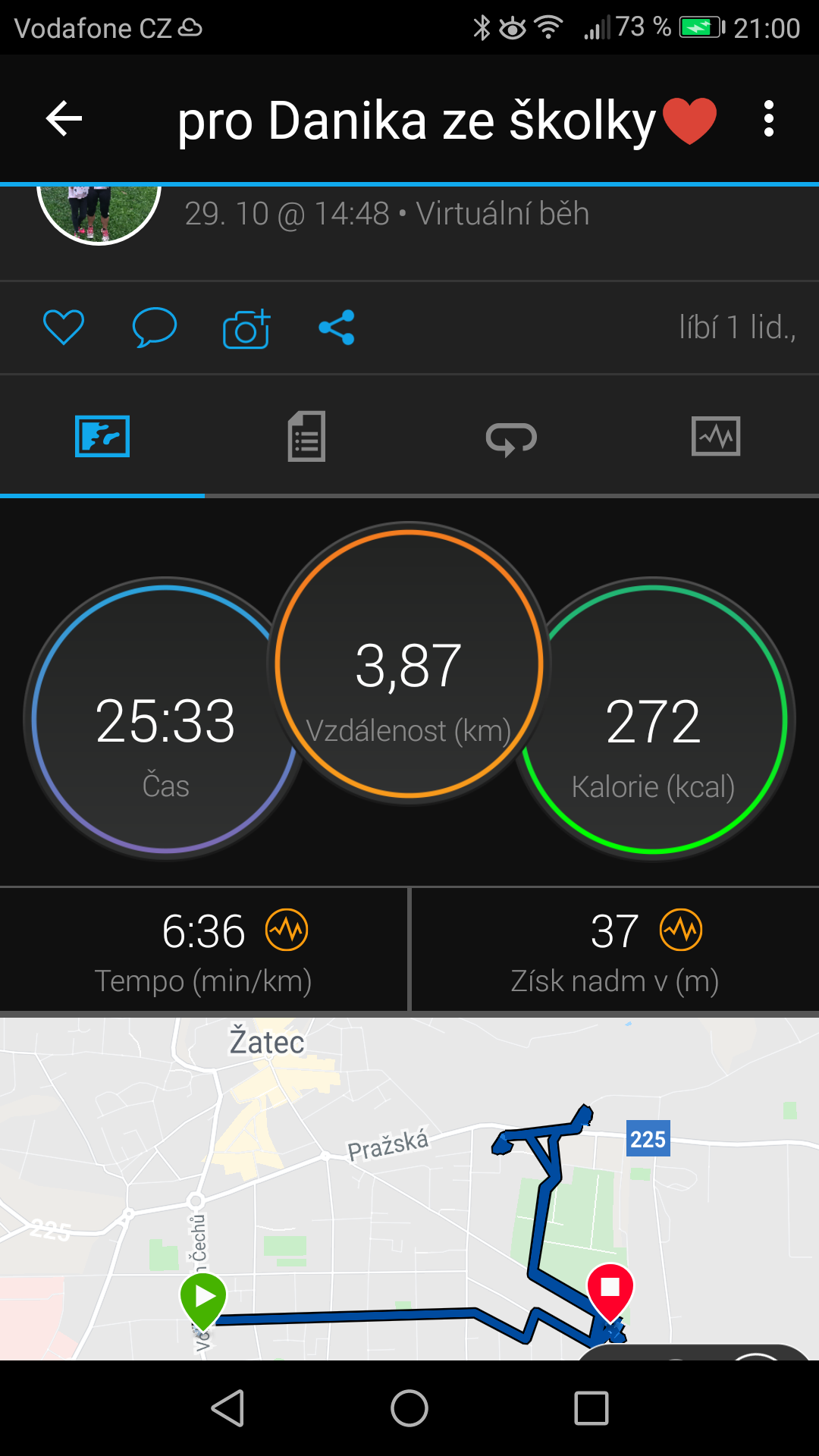
Task: Open the user's profile picture
Action: coord(99,214)
